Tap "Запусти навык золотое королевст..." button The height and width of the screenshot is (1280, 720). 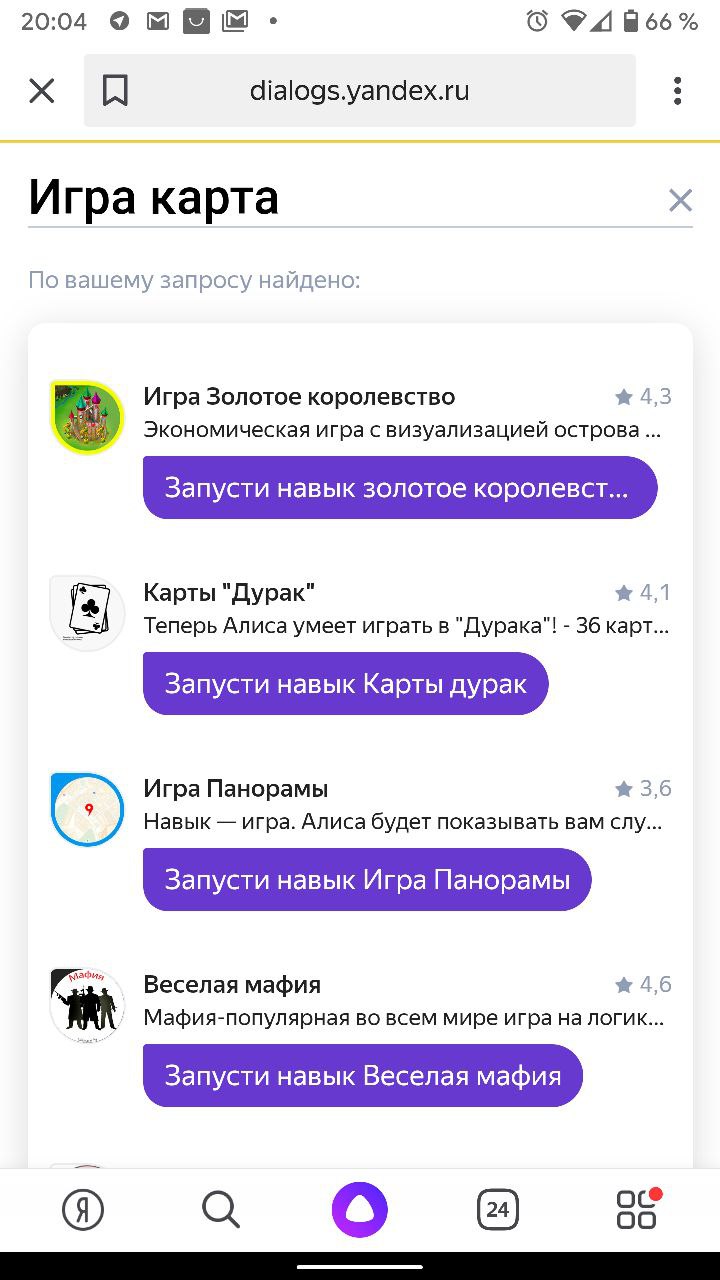399,488
